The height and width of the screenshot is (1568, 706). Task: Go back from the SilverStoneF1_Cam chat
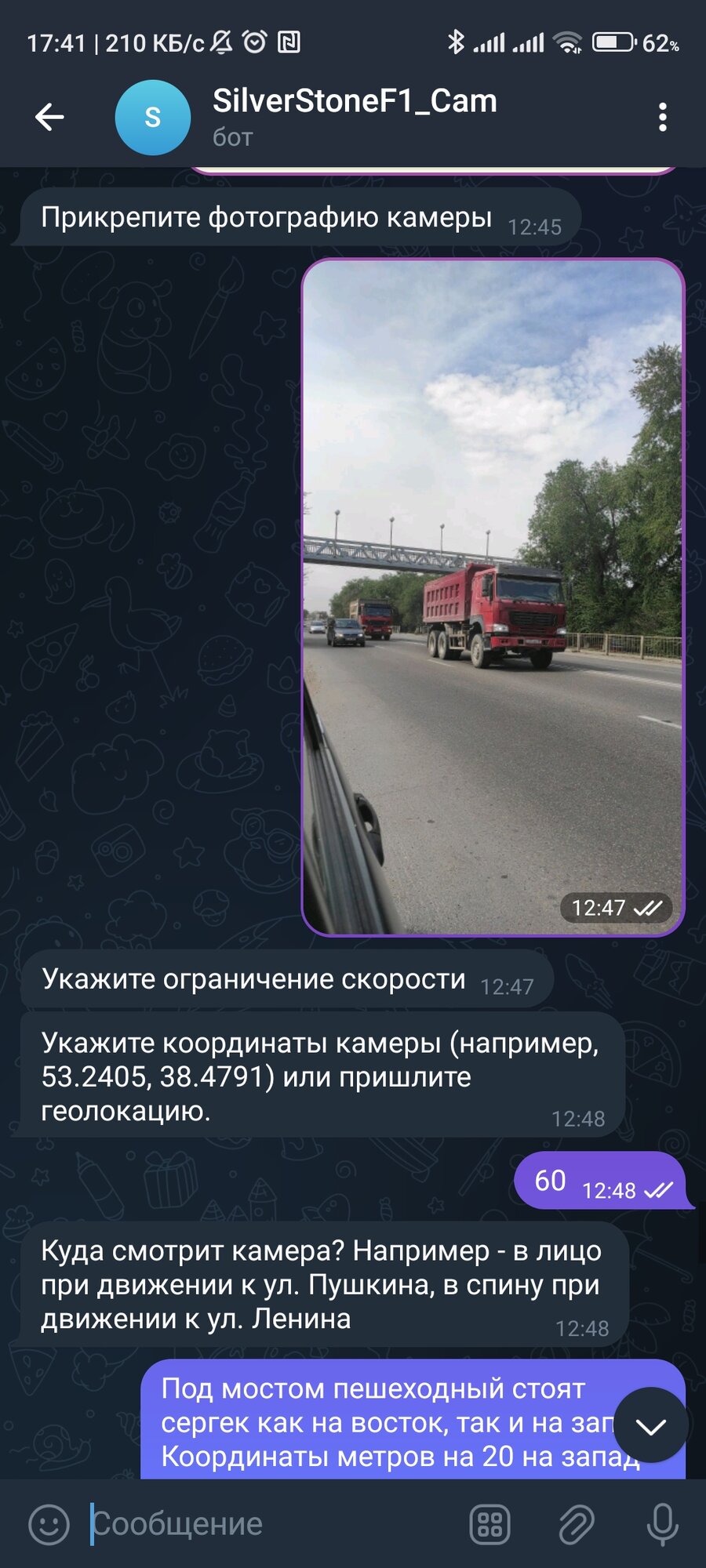(49, 118)
